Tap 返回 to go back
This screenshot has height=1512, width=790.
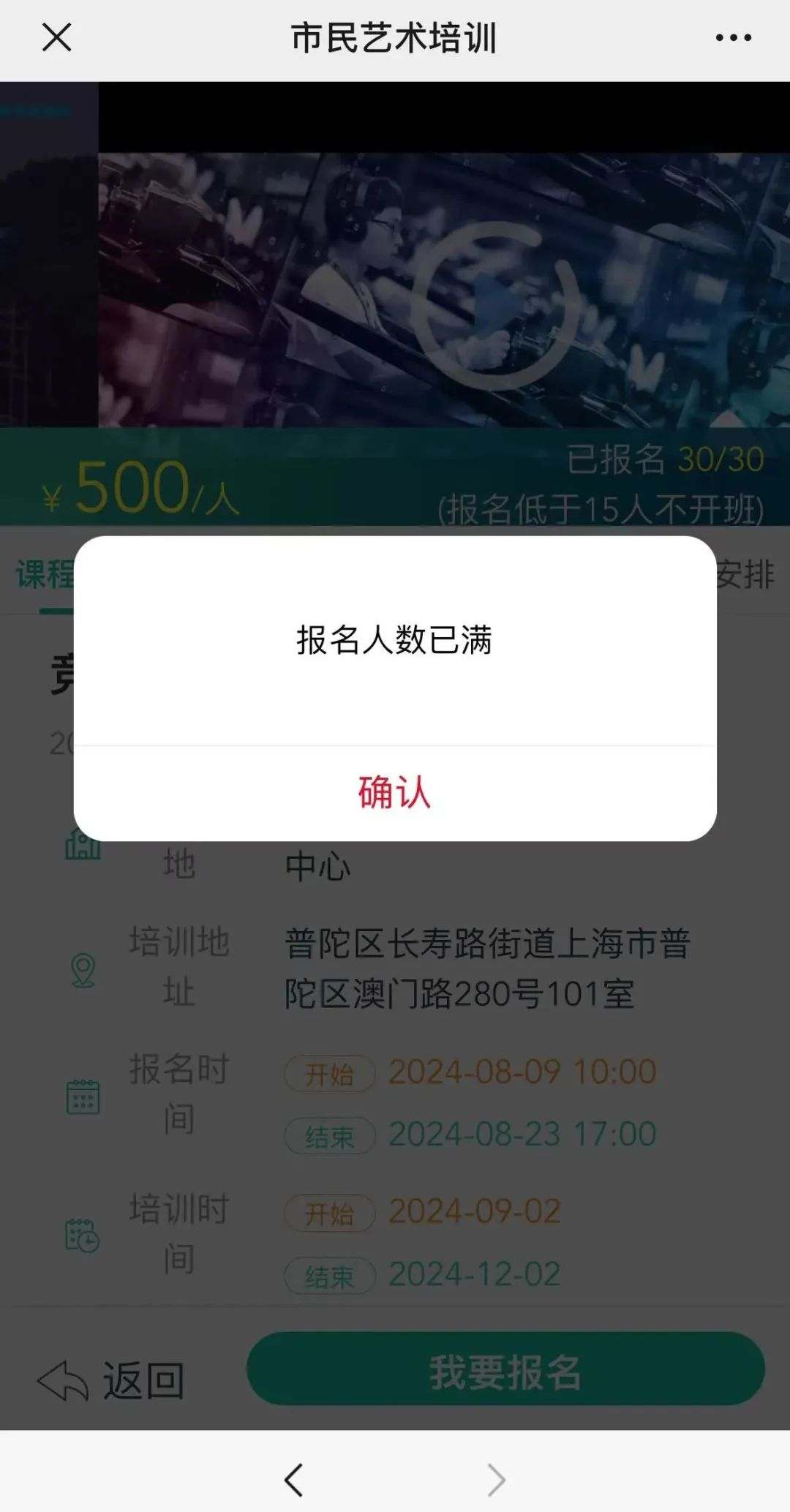pos(111,1381)
